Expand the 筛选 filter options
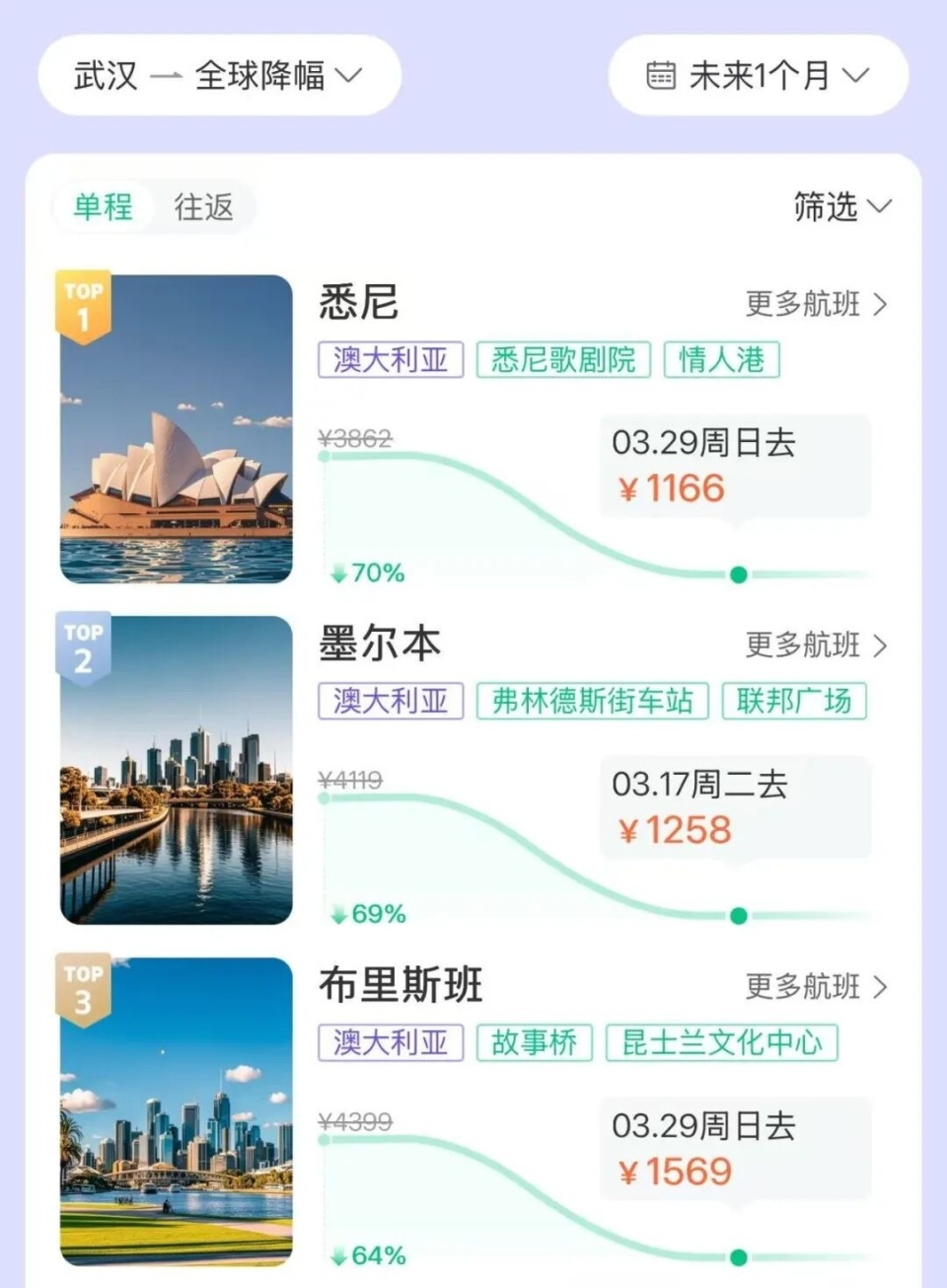 coord(841,207)
